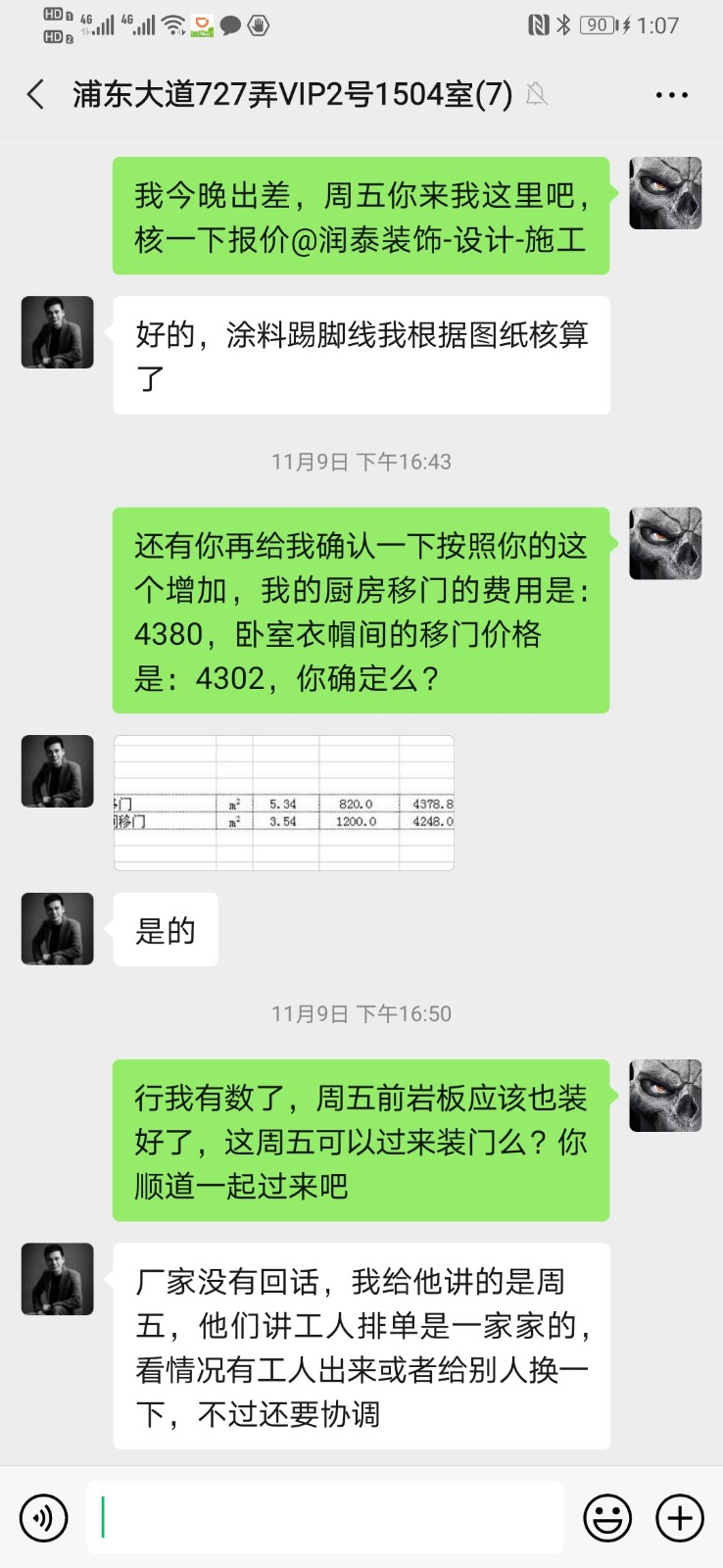
Task: Tap the skull avatar beside 我今晚出差 message
Action: 665,193
